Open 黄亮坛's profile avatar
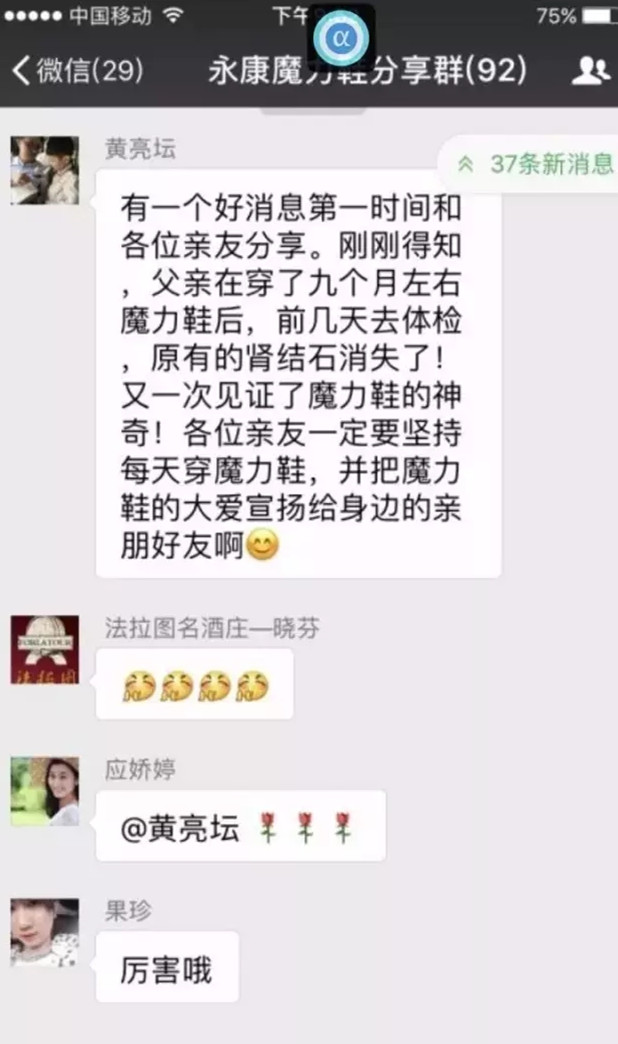Screen dimensions: 618x1044 [x=45, y=170]
